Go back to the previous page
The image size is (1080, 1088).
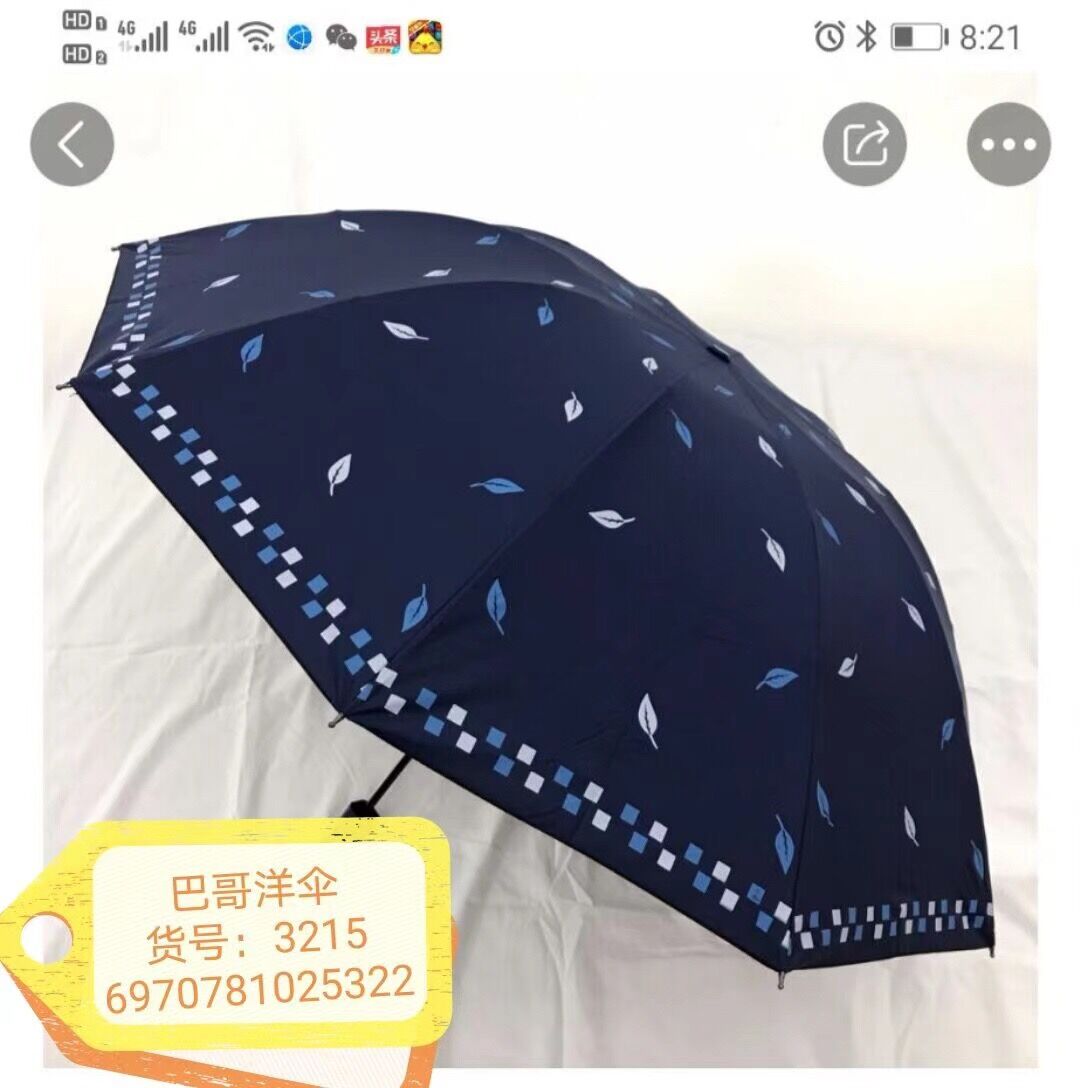click(x=72, y=144)
